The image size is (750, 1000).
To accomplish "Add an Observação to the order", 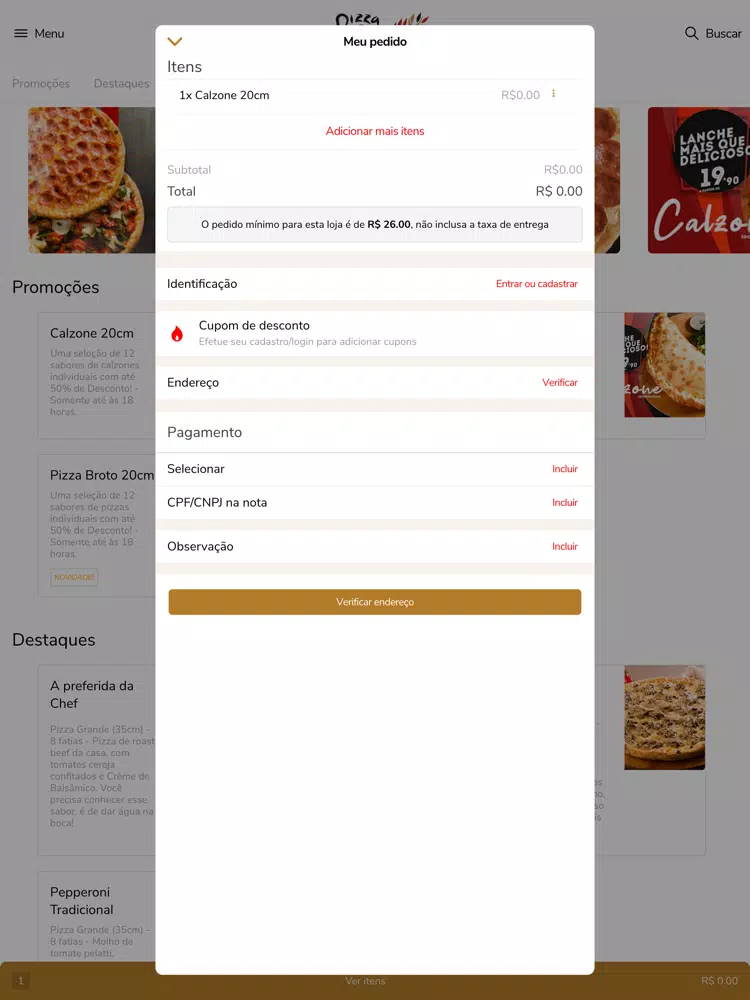I will coord(564,547).
